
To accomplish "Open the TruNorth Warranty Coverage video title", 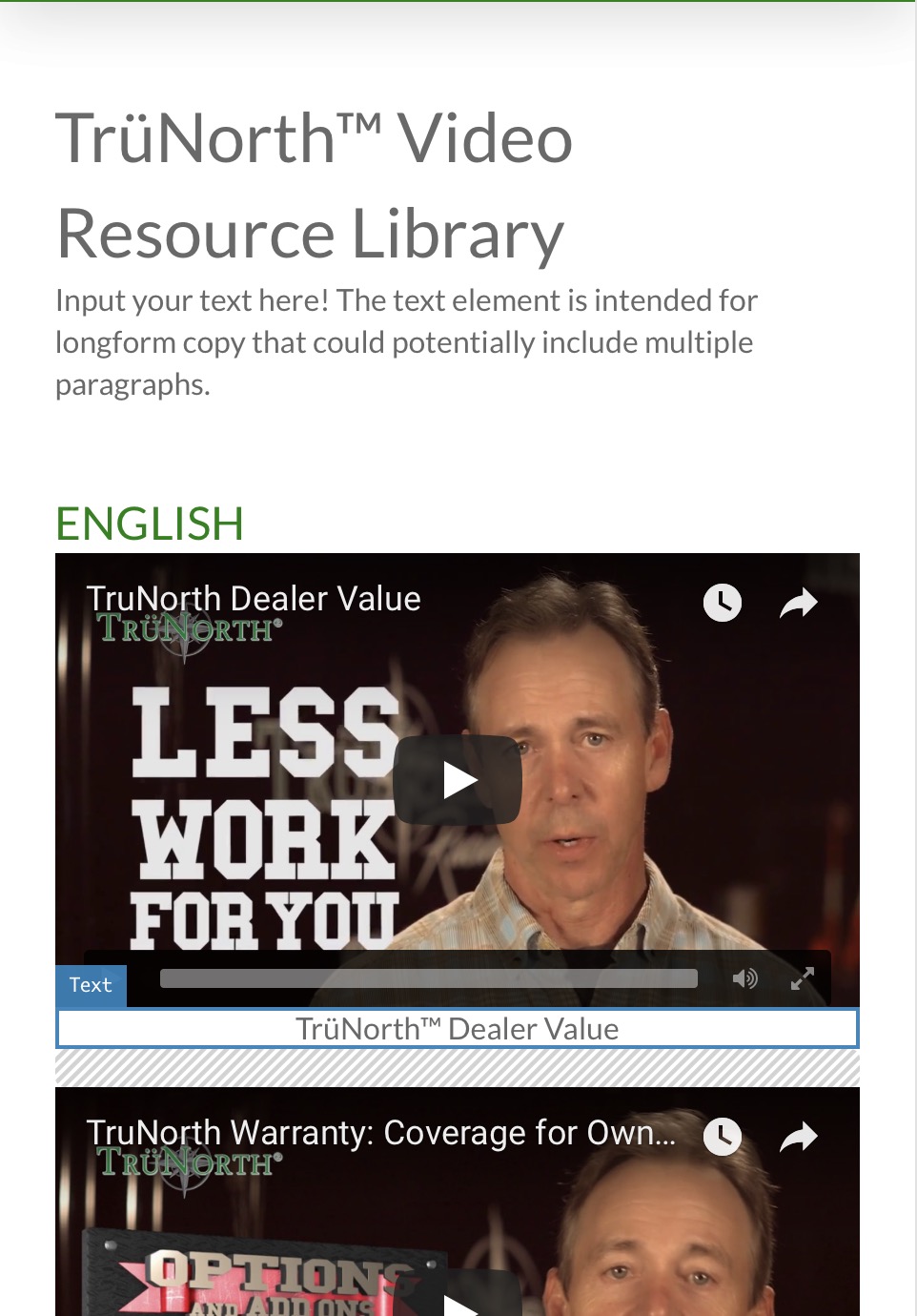I will (x=381, y=1133).
